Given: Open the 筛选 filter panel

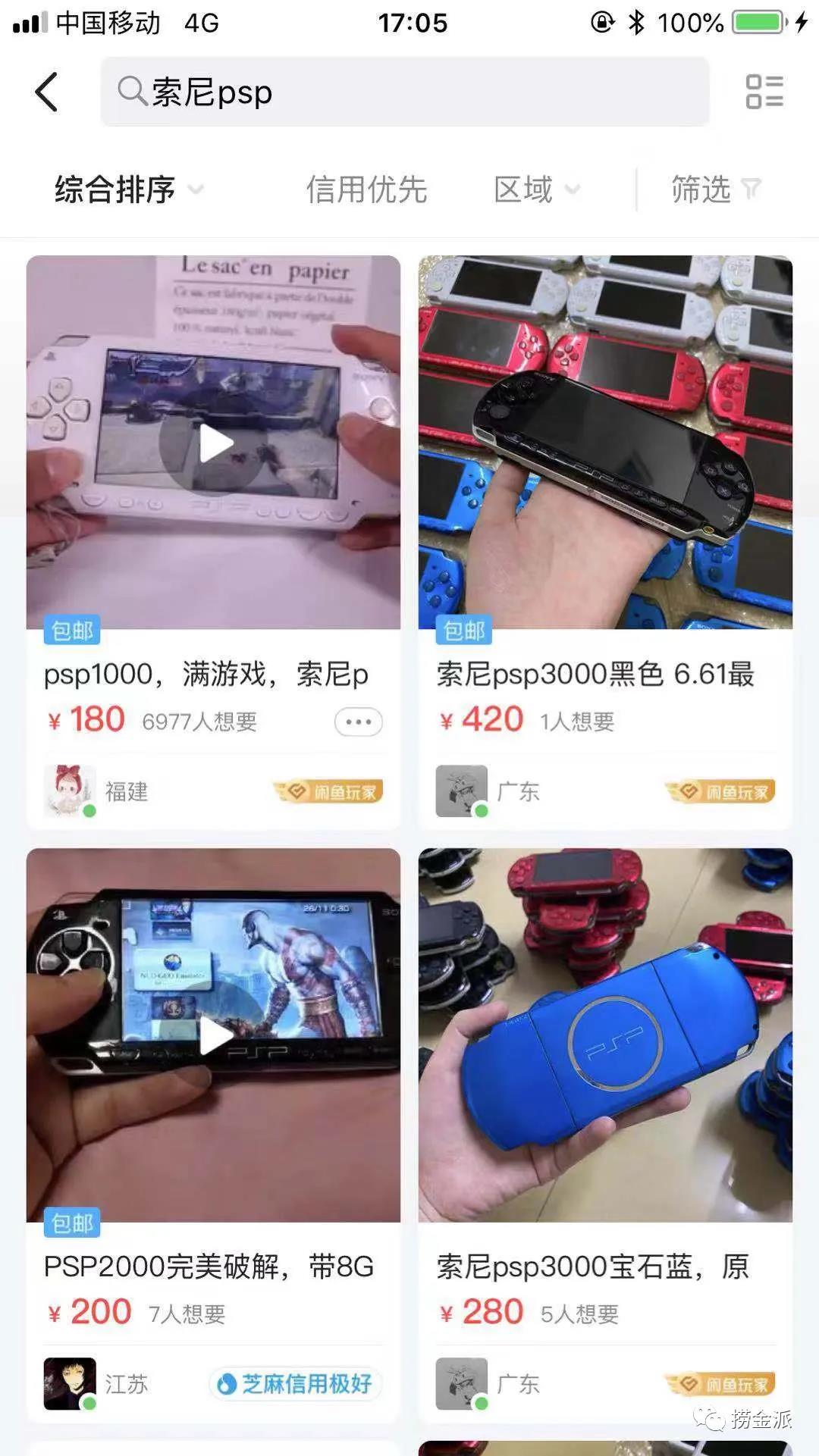Looking at the screenshot, I should [x=715, y=189].
